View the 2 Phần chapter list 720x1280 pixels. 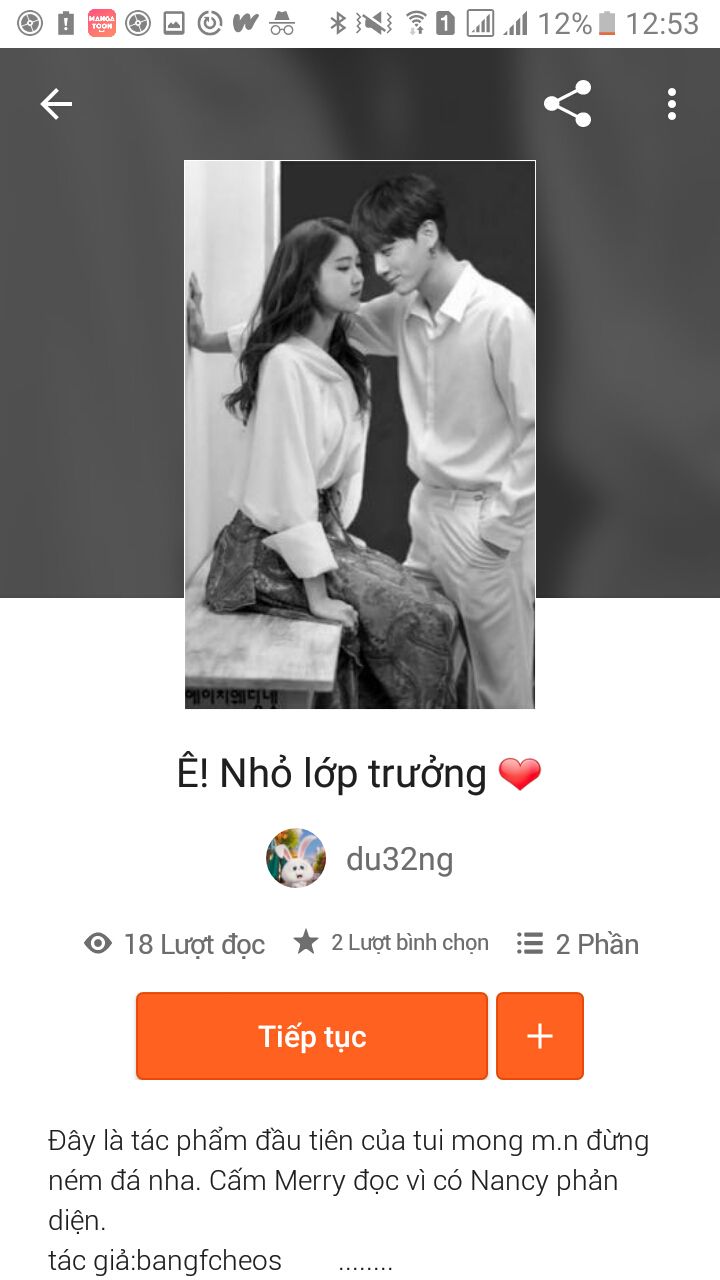[578, 944]
